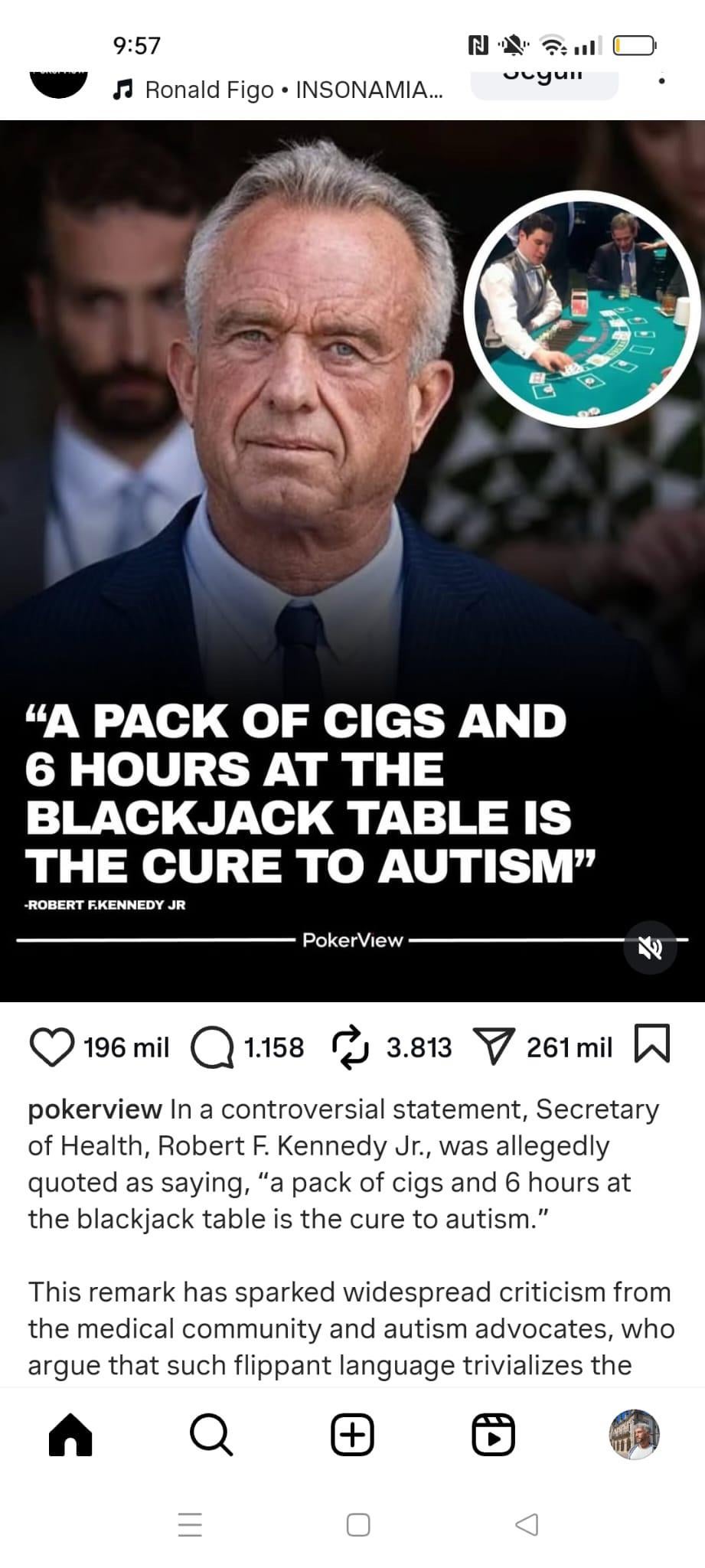
Task: Like the pokerview post
Action: [x=51, y=1047]
